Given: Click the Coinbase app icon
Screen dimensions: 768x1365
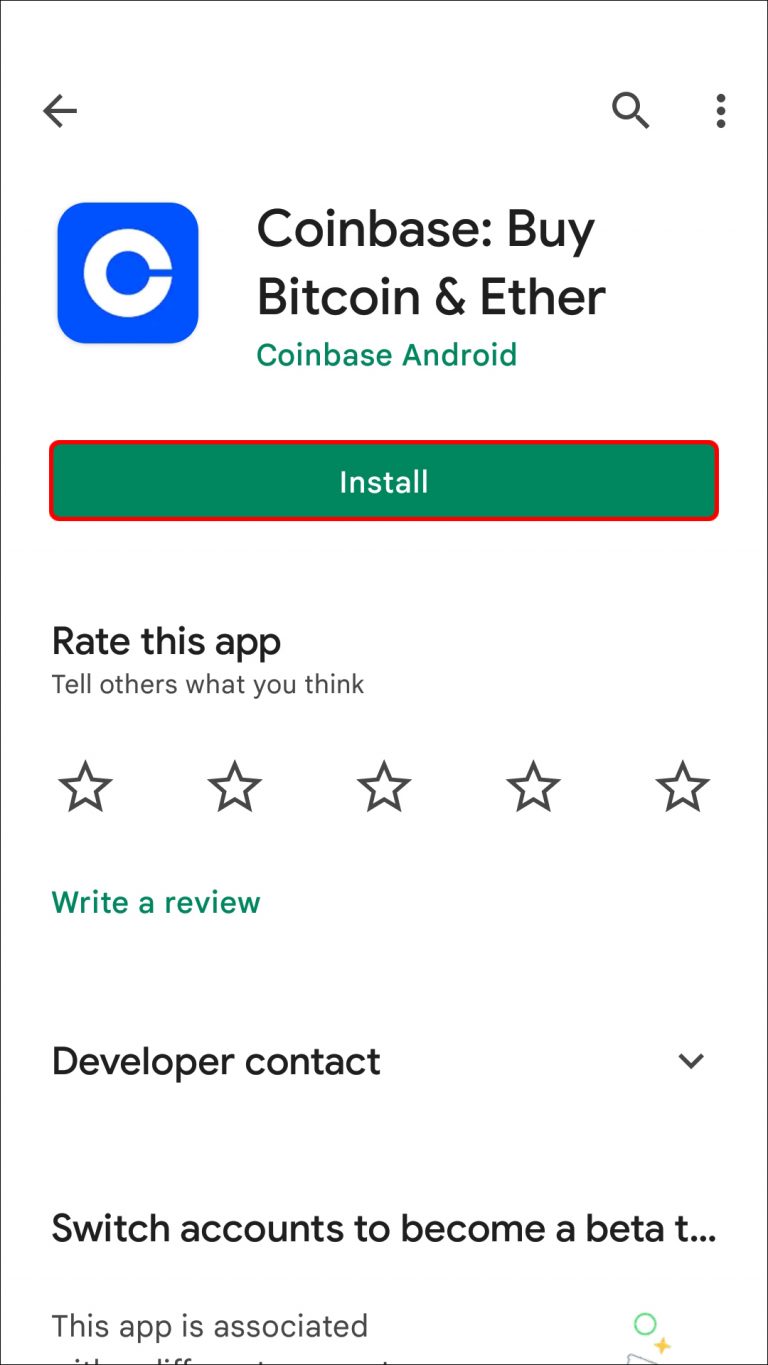Looking at the screenshot, I should [128, 271].
